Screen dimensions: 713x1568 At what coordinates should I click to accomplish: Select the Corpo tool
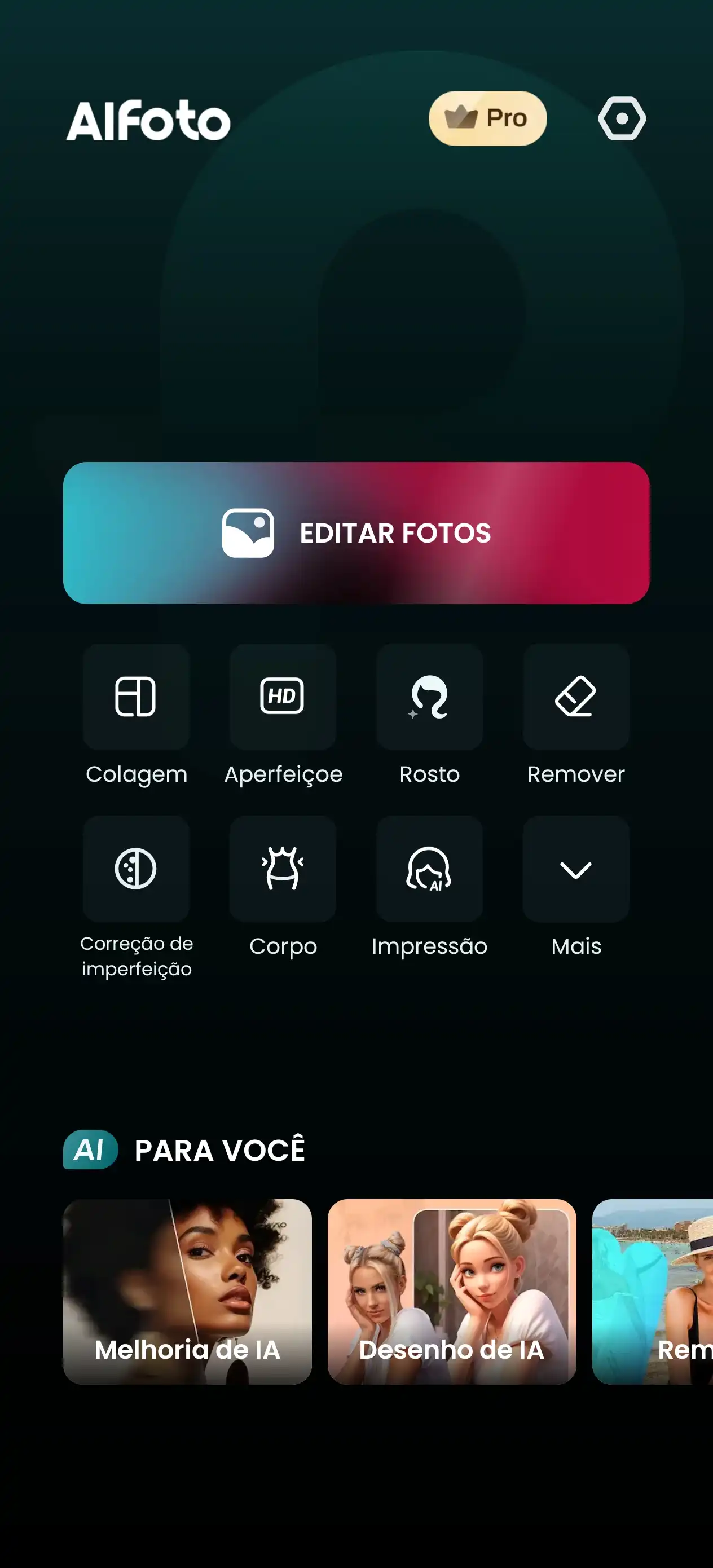283,869
